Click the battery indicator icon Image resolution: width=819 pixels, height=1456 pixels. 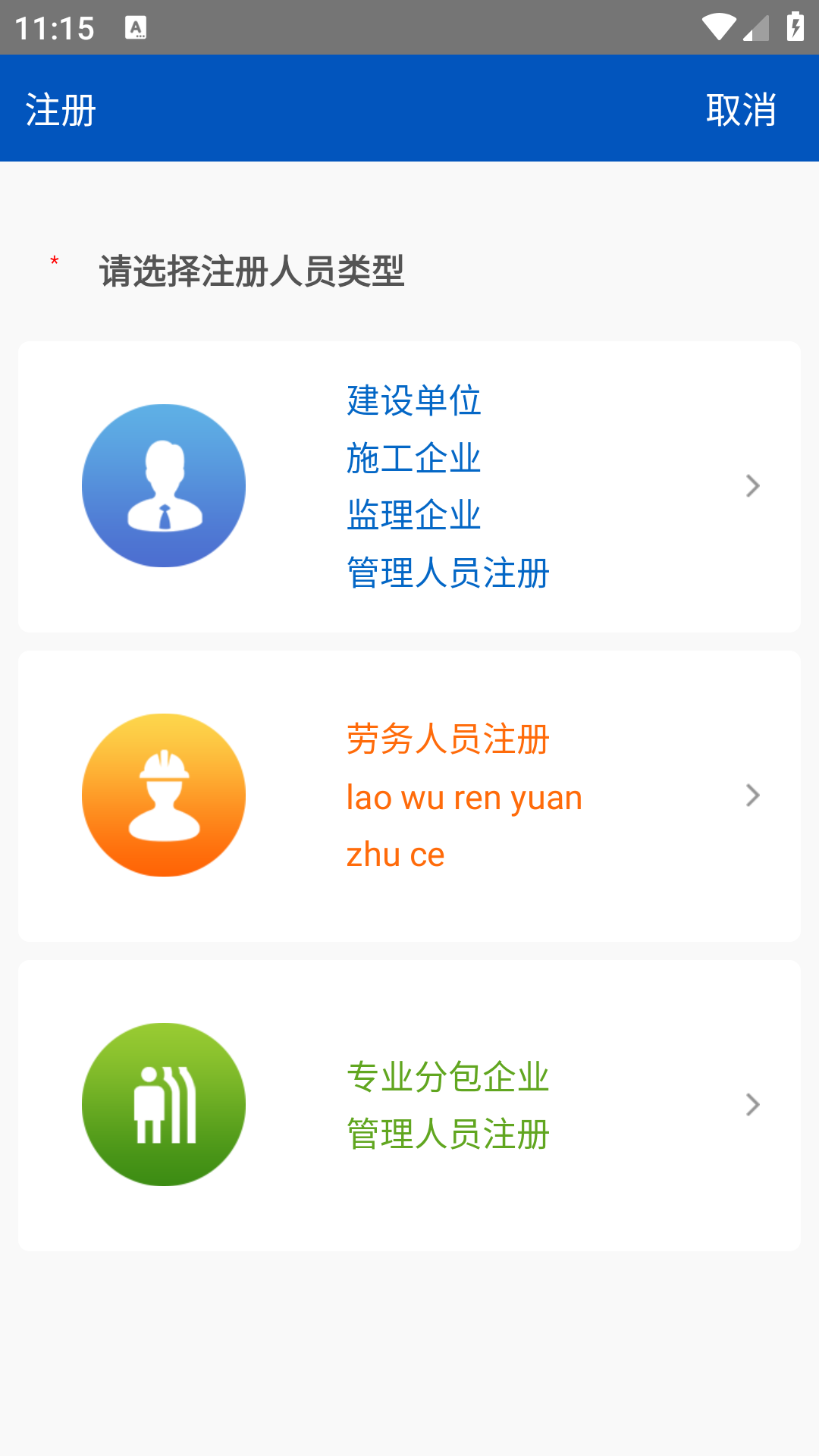[794, 25]
